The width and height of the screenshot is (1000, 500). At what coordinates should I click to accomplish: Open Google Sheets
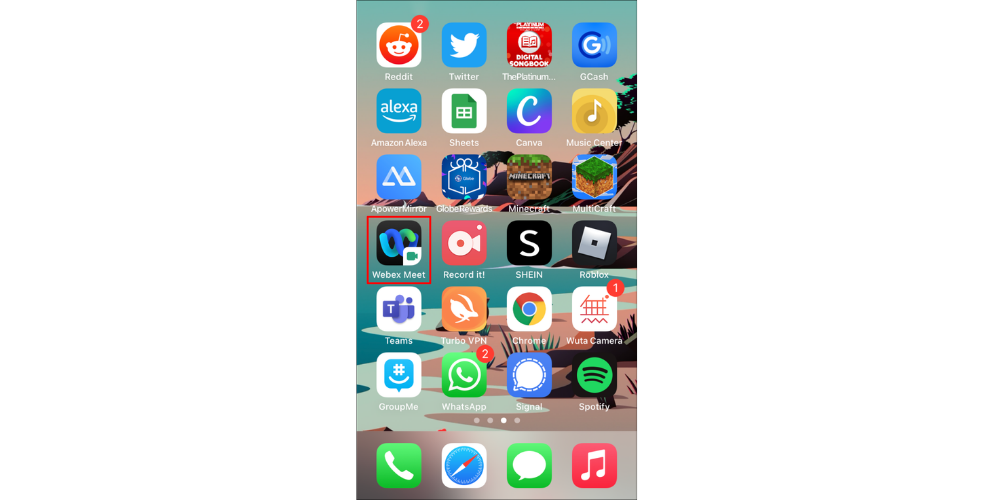click(464, 111)
